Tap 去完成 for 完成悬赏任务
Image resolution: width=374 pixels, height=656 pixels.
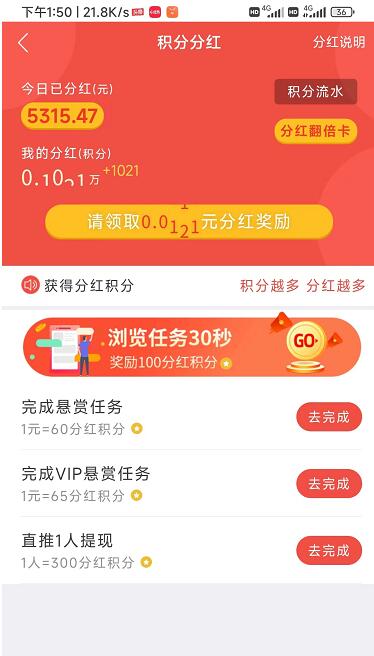coord(329,417)
